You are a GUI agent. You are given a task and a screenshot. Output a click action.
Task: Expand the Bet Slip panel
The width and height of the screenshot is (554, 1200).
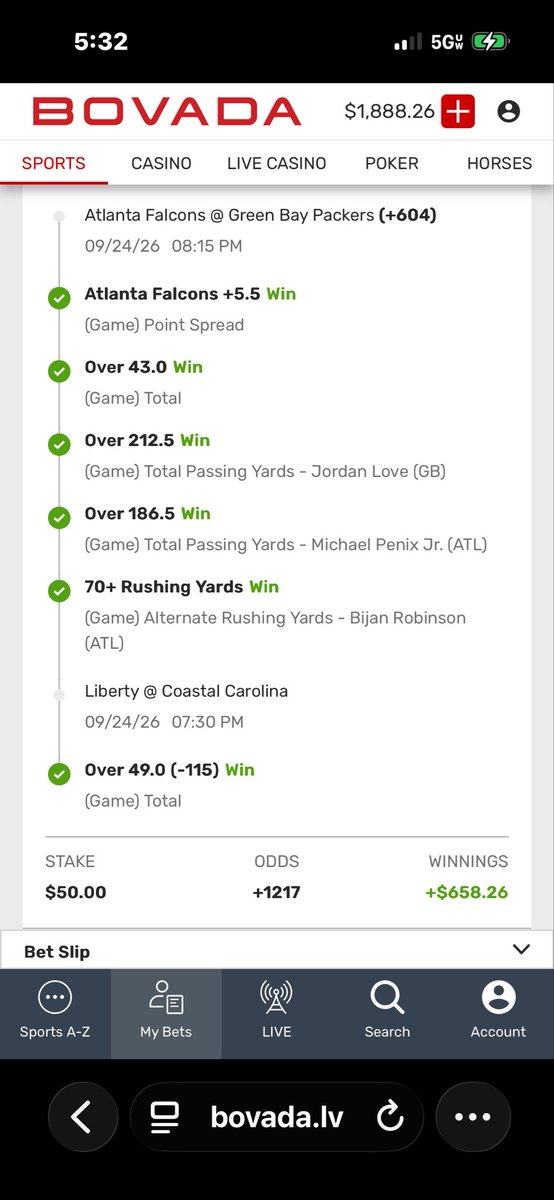coord(277,951)
